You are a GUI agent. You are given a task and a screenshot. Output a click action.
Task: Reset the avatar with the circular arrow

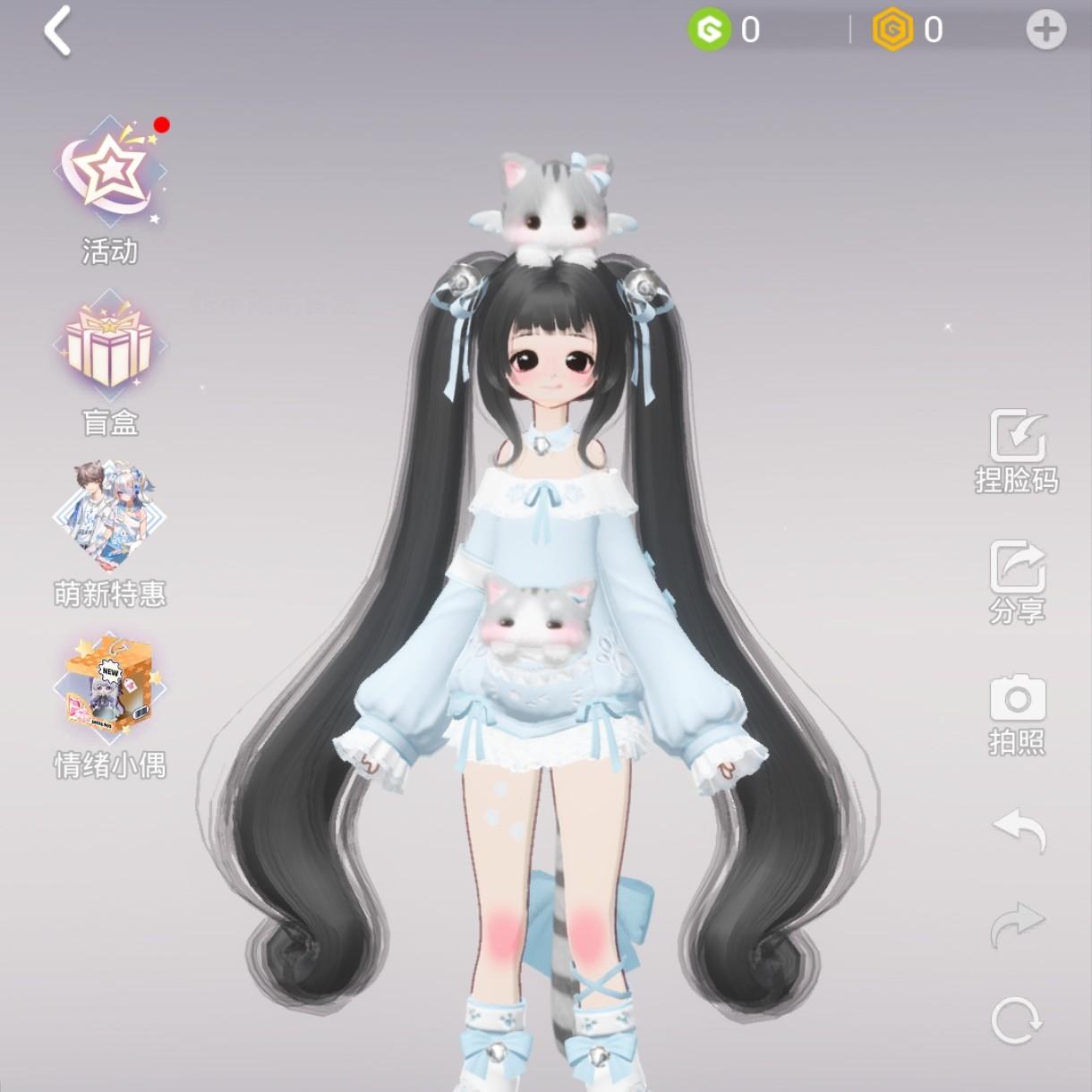1017,1020
